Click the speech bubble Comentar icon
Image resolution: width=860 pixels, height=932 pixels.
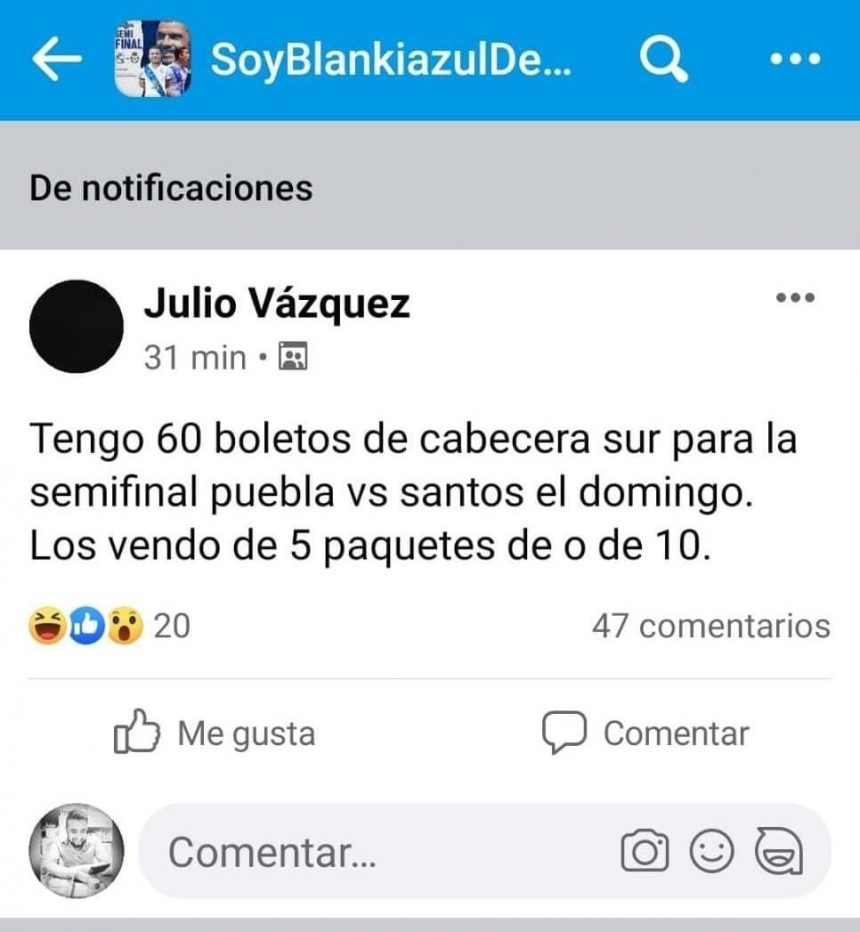[563, 732]
